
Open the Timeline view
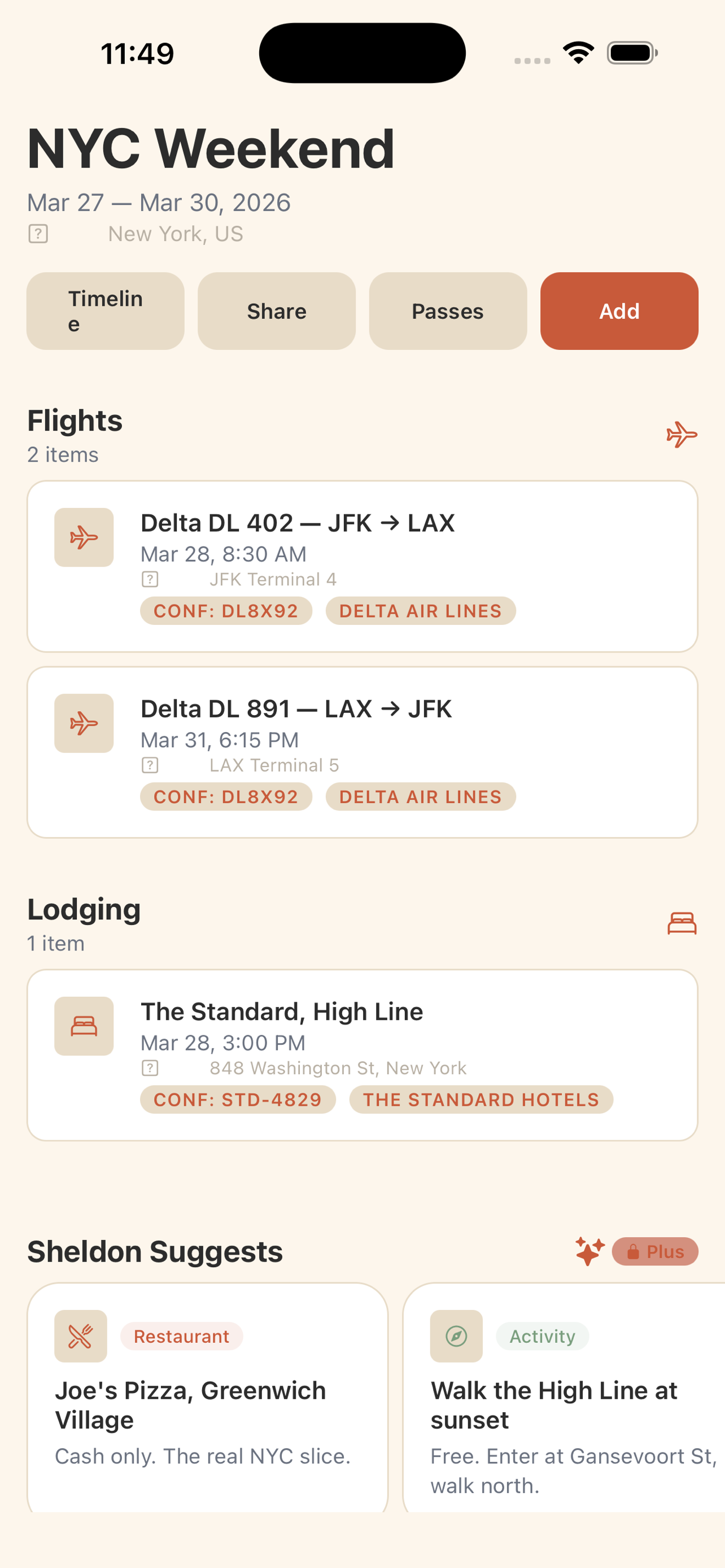tap(104, 311)
